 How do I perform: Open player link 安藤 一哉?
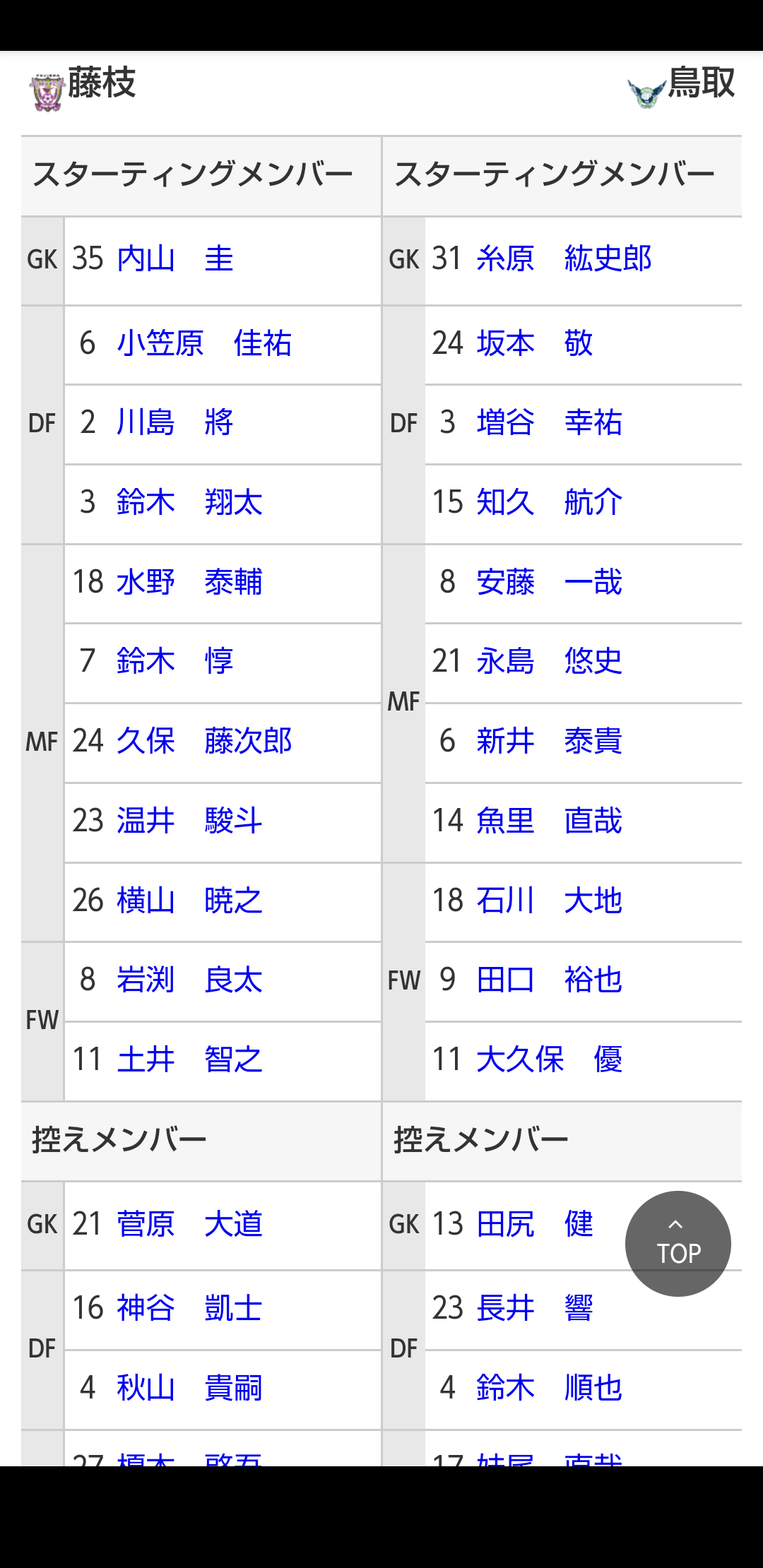549,583
